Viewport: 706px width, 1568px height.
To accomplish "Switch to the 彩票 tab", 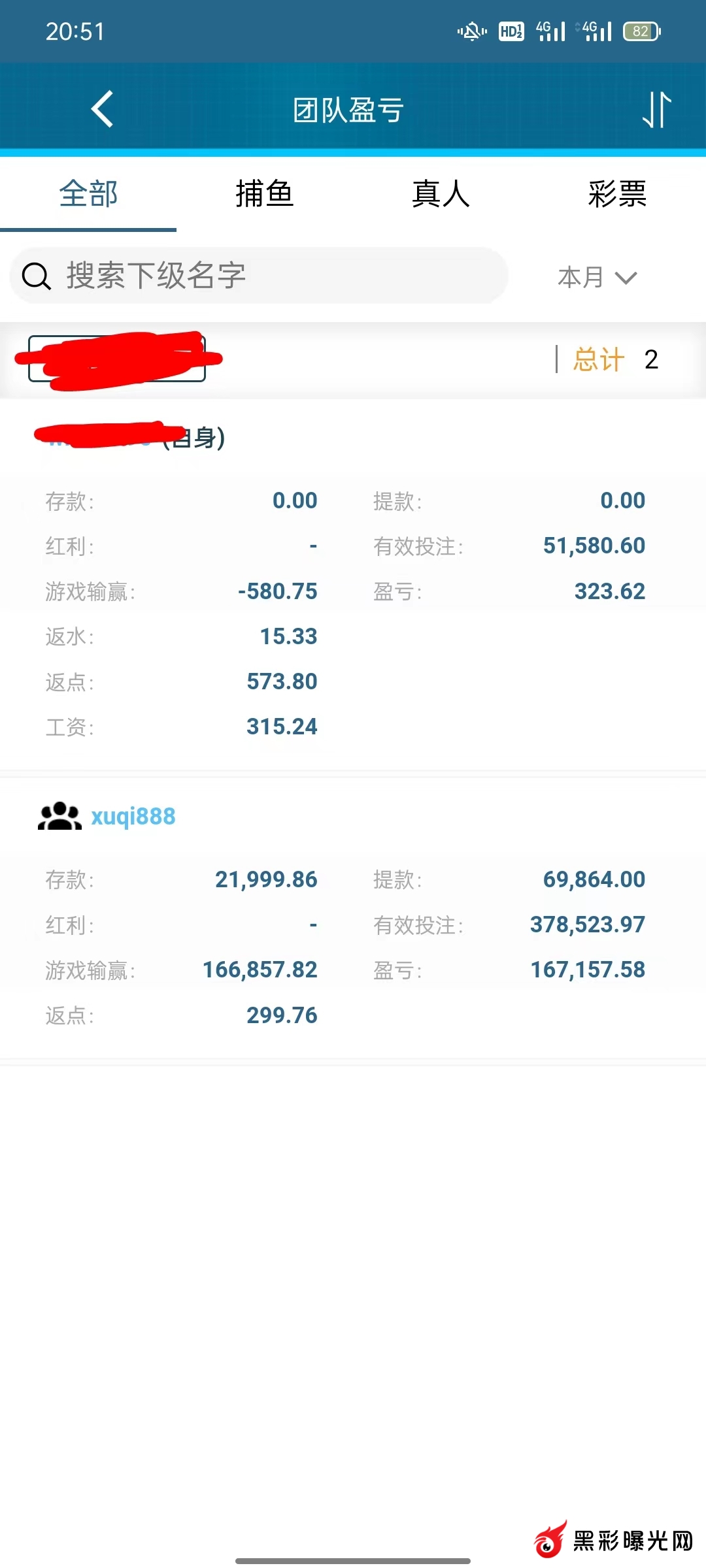I will point(617,194).
